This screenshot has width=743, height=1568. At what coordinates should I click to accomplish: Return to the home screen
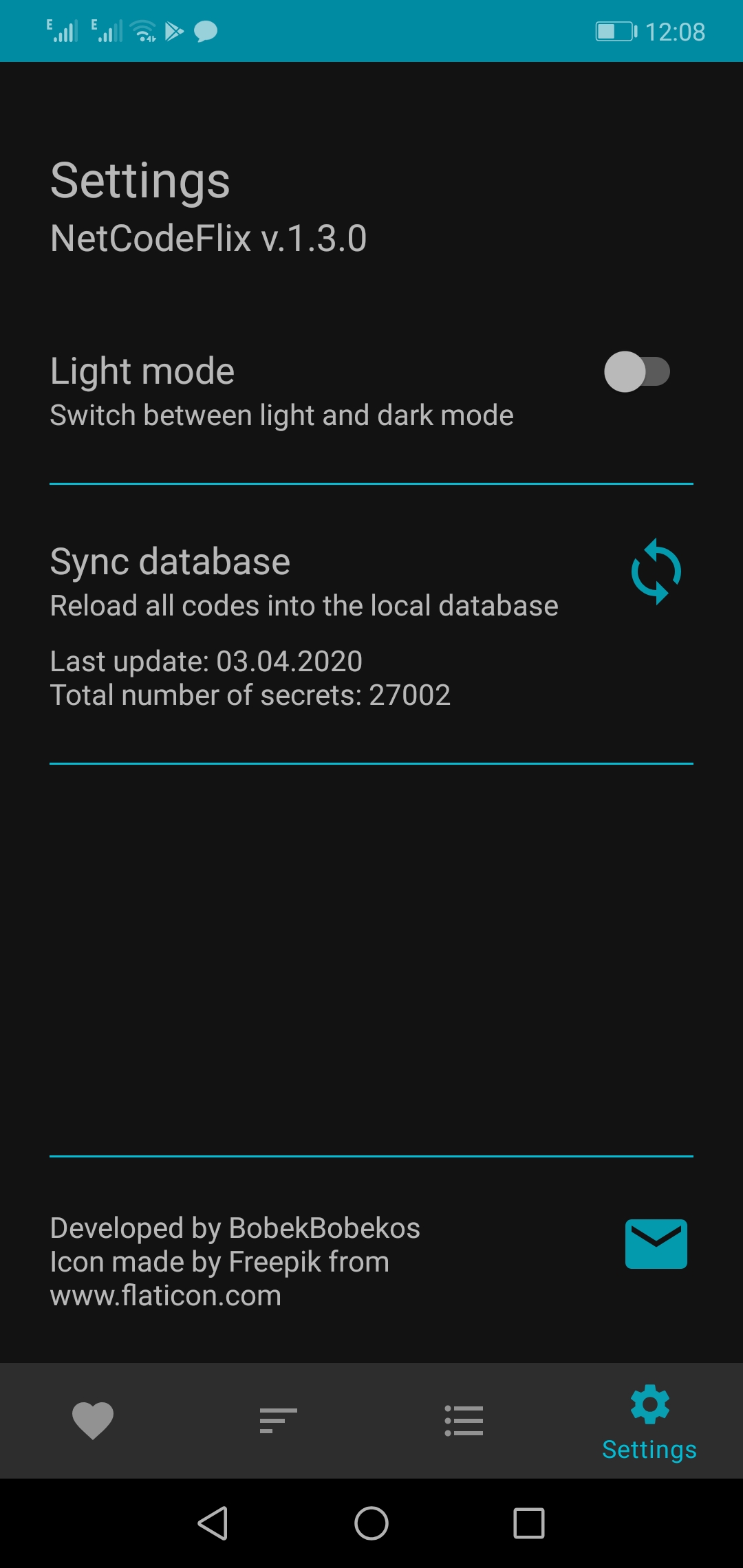pyautogui.click(x=371, y=1523)
